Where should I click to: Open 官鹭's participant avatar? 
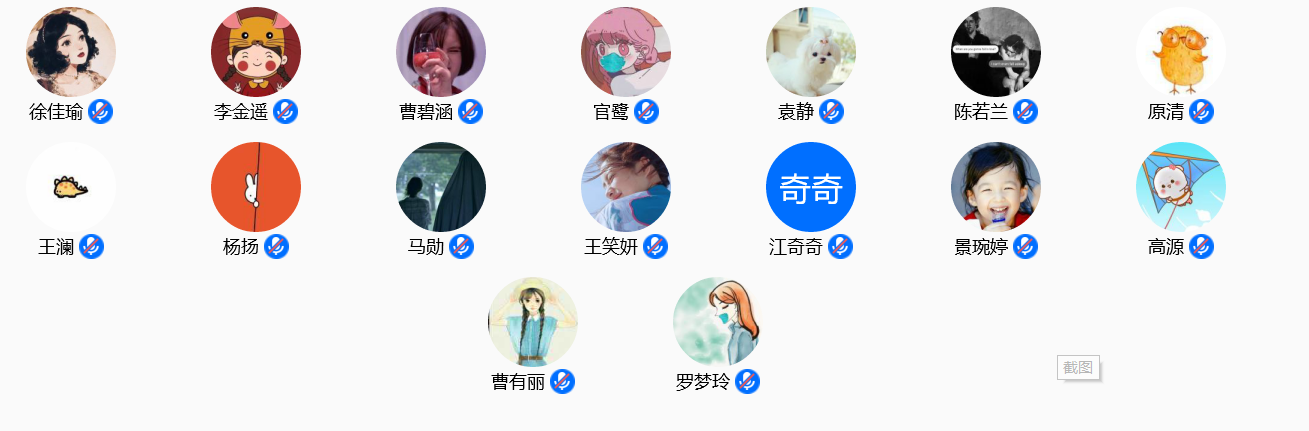click(626, 52)
